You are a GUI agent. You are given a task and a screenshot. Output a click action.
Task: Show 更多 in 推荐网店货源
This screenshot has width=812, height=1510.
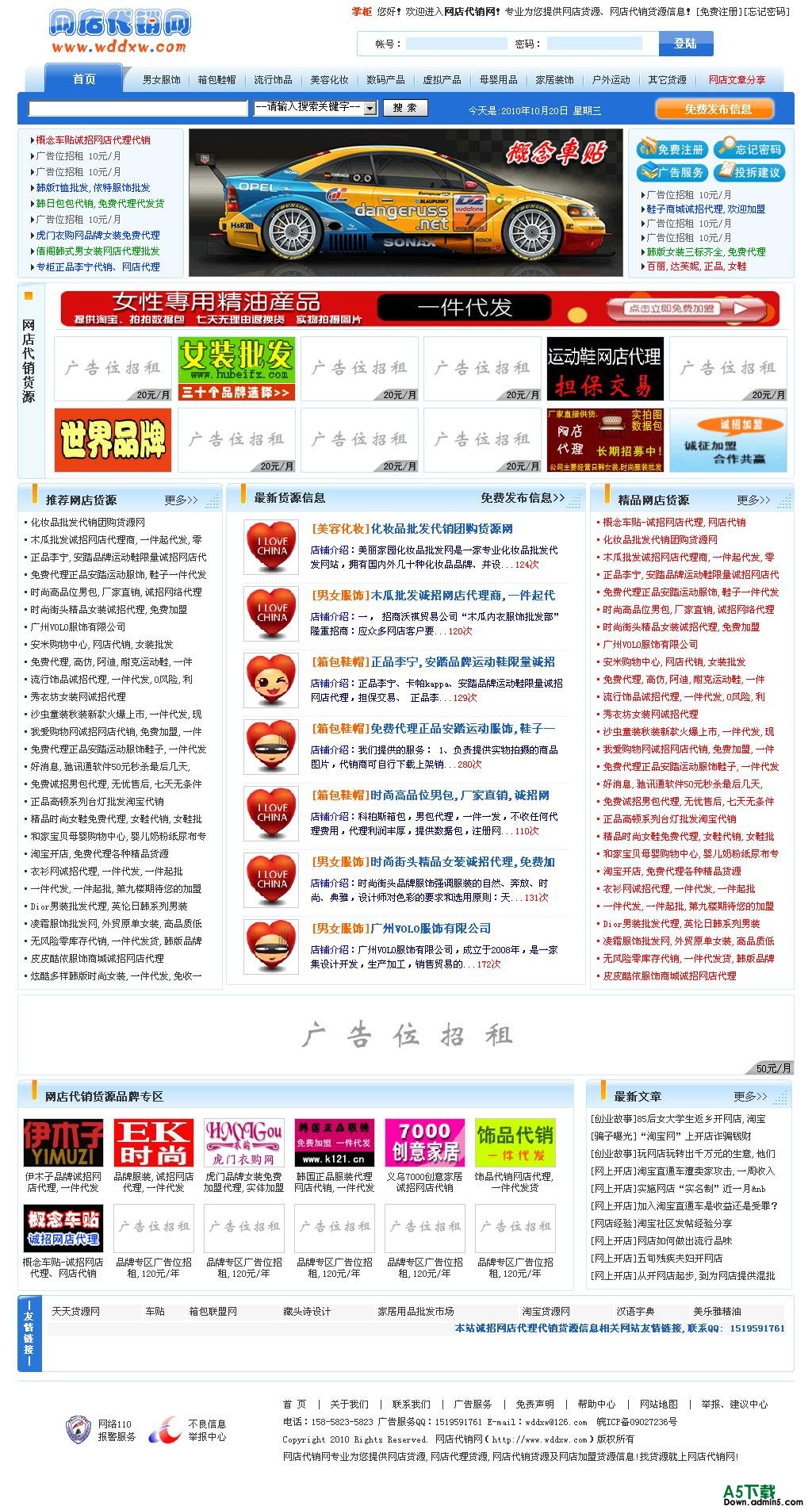pos(181,500)
